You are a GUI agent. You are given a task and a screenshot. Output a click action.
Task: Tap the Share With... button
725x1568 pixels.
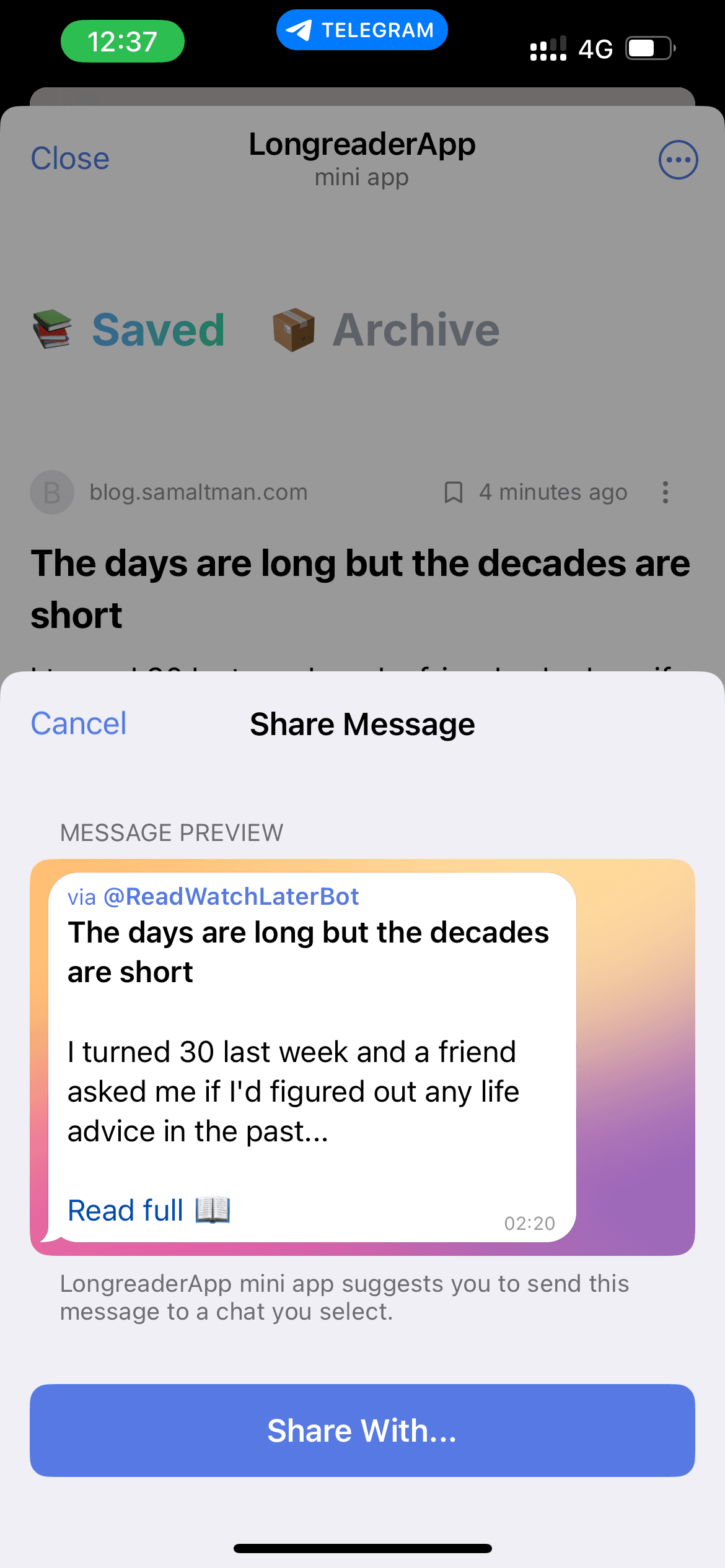tap(362, 1431)
